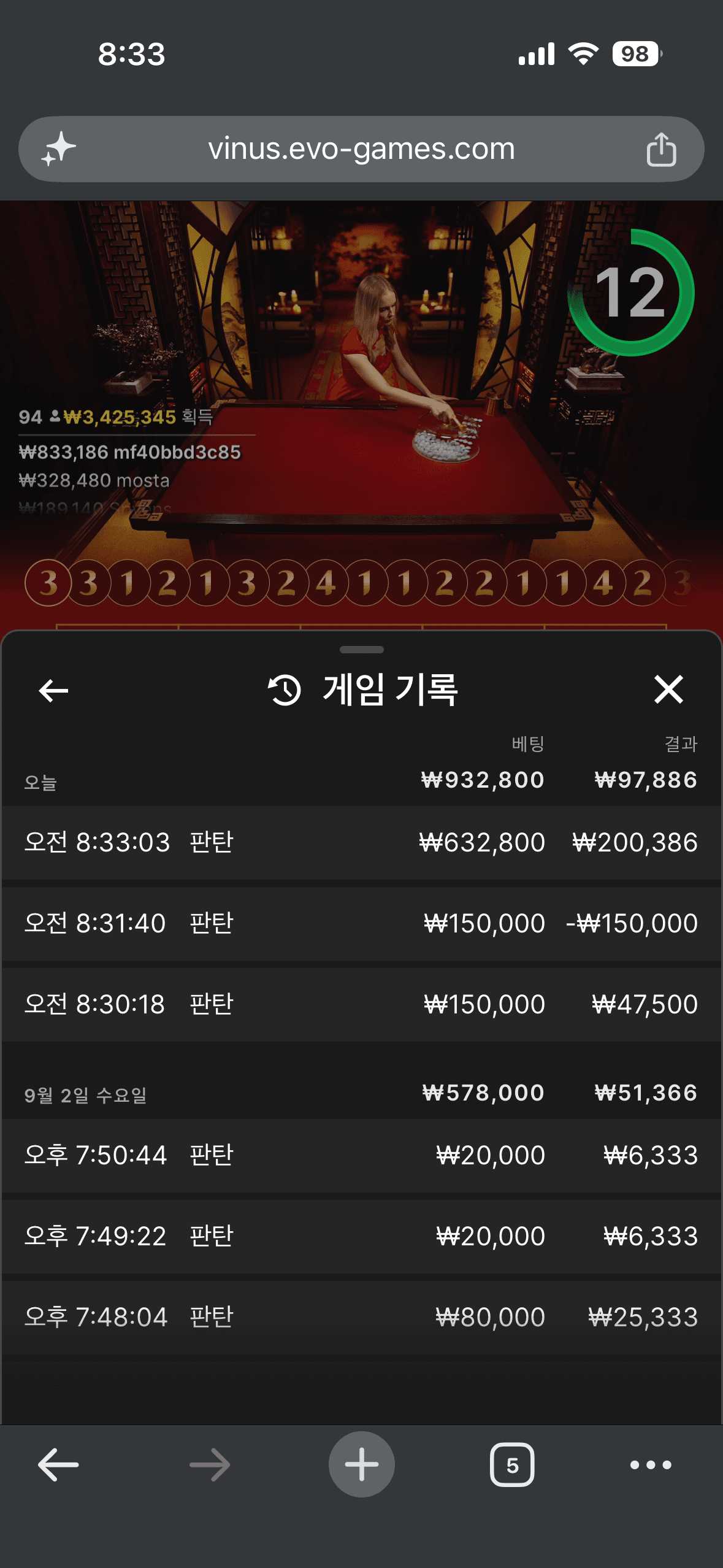Open the 오후 7:49:22 판탄 record
This screenshot has height=1568, width=723.
[361, 1237]
